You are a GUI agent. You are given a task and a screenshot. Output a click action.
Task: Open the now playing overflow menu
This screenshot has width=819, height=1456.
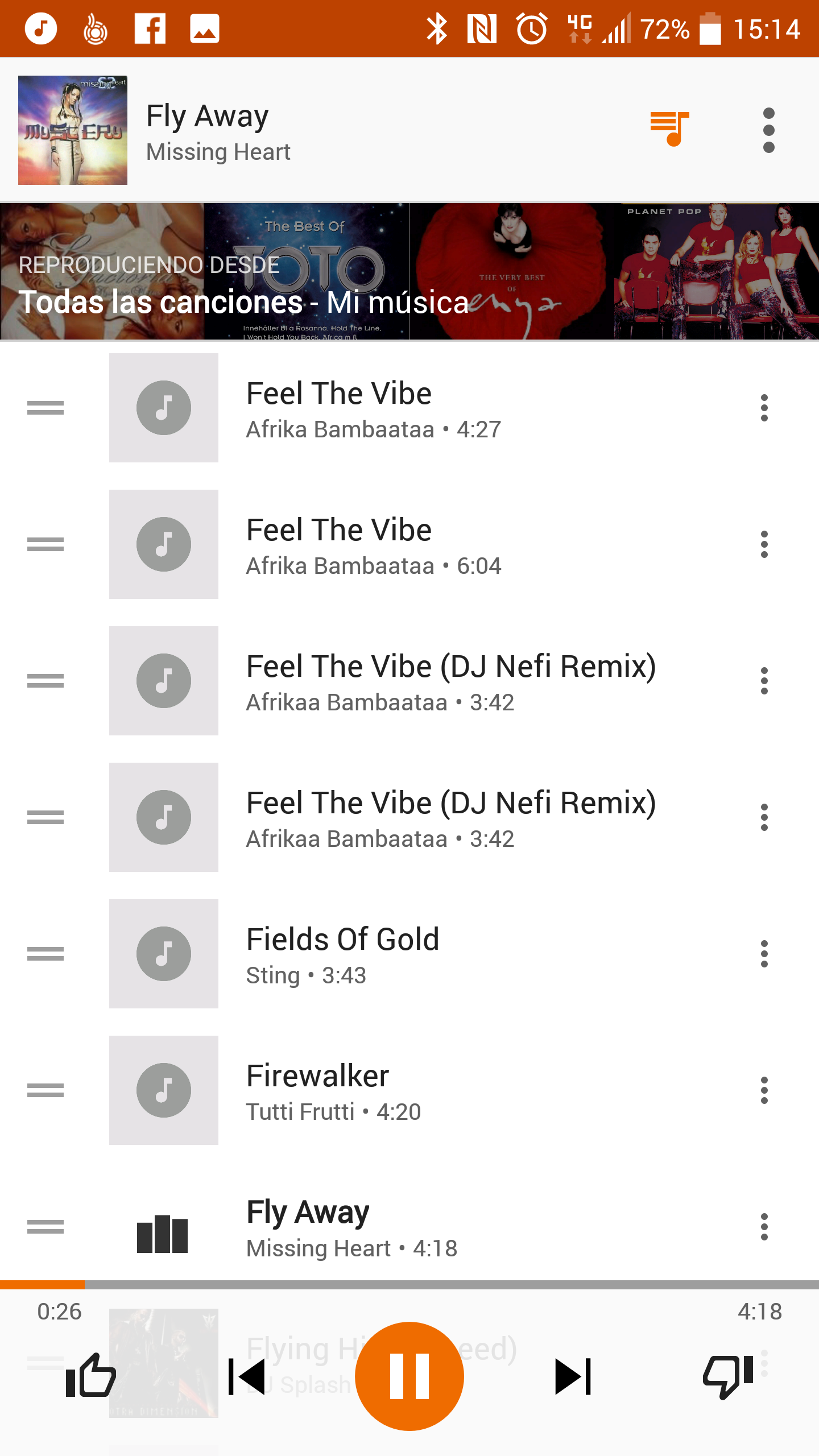[768, 130]
